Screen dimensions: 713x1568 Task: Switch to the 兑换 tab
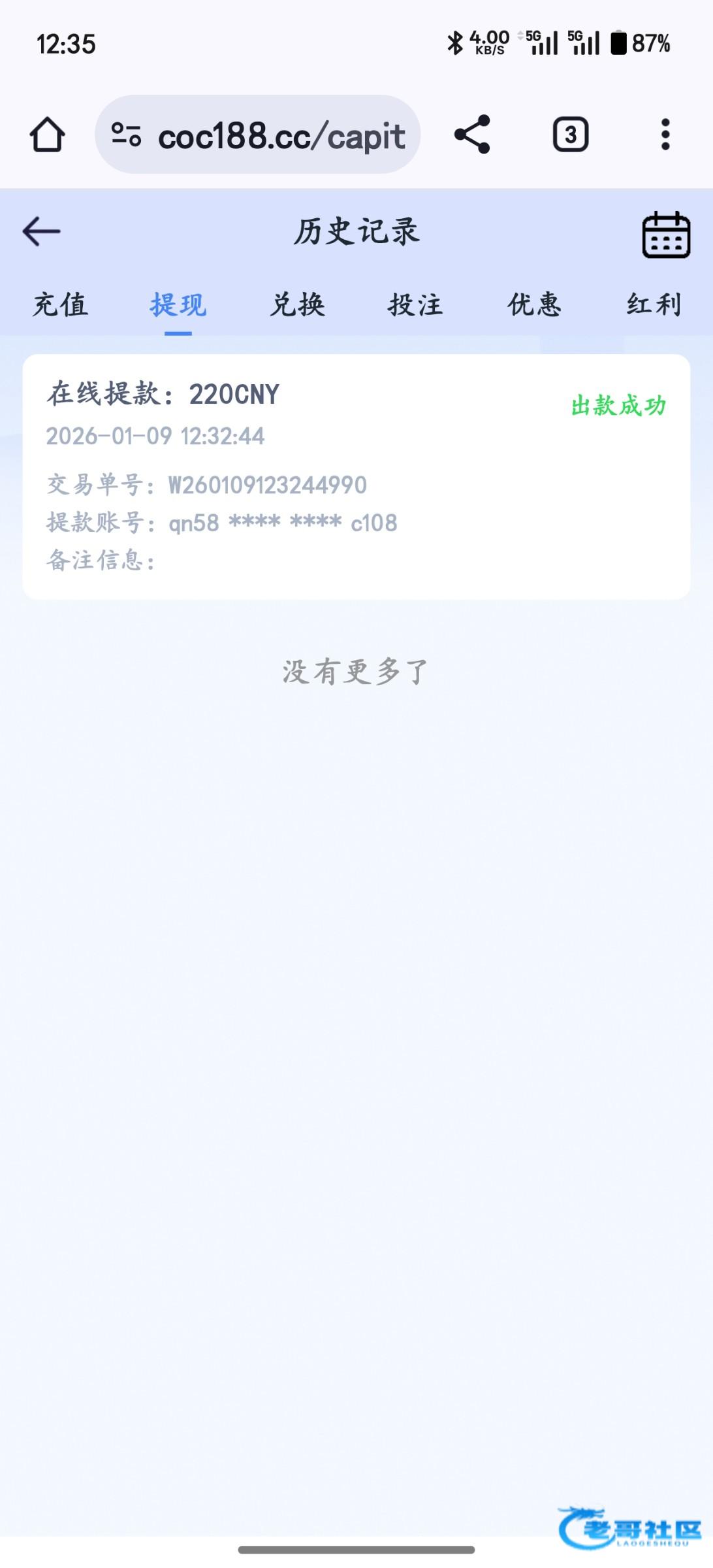point(298,305)
